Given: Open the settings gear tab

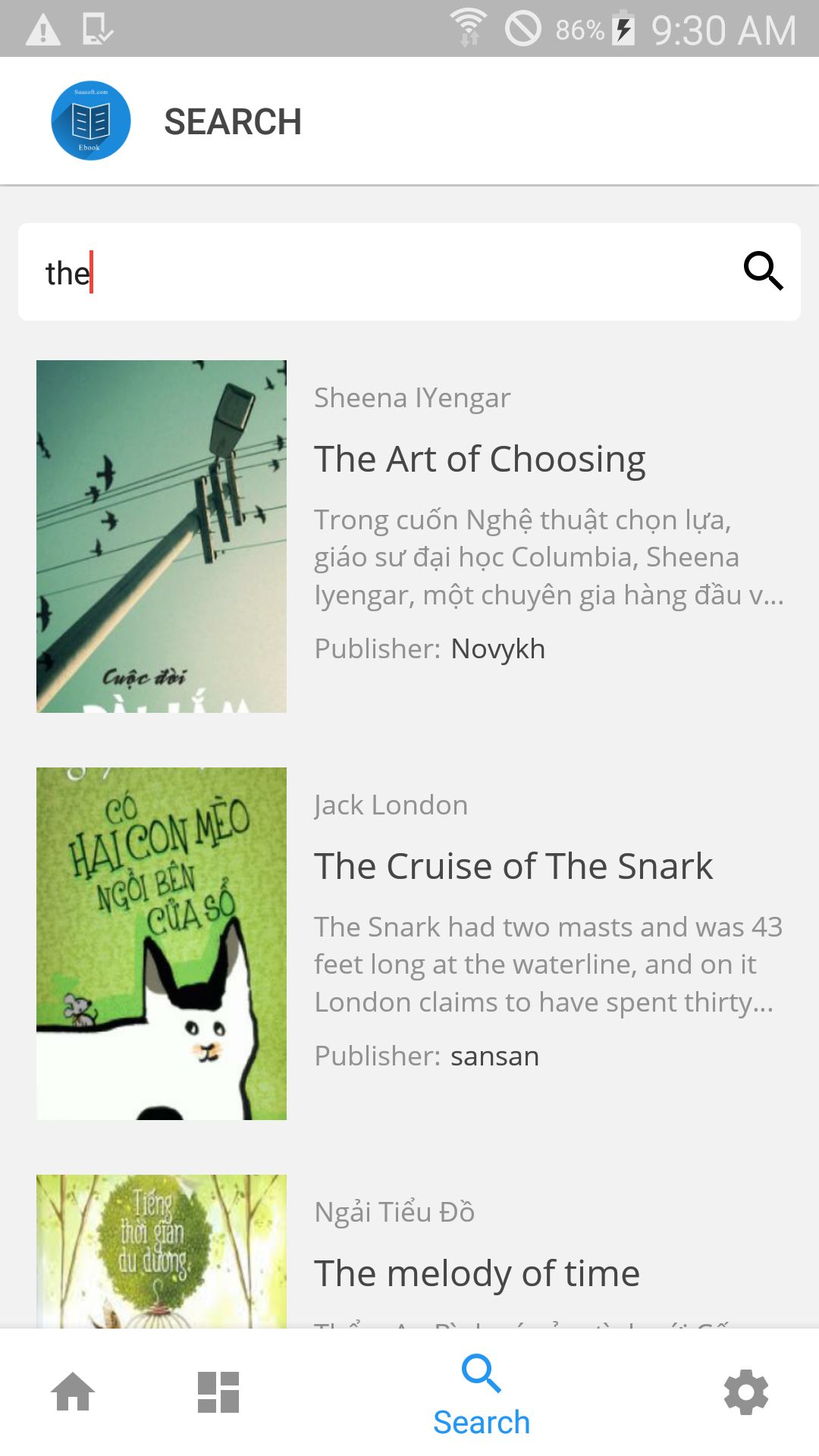Looking at the screenshot, I should pyautogui.click(x=746, y=1392).
